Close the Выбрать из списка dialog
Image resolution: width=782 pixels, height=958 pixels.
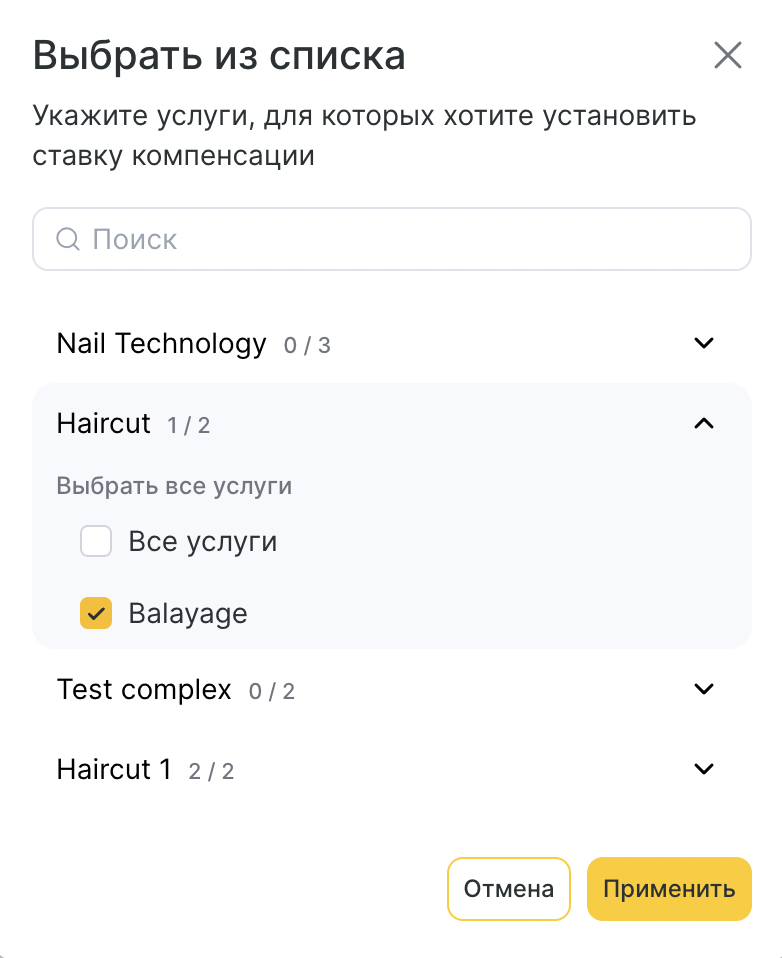(727, 56)
